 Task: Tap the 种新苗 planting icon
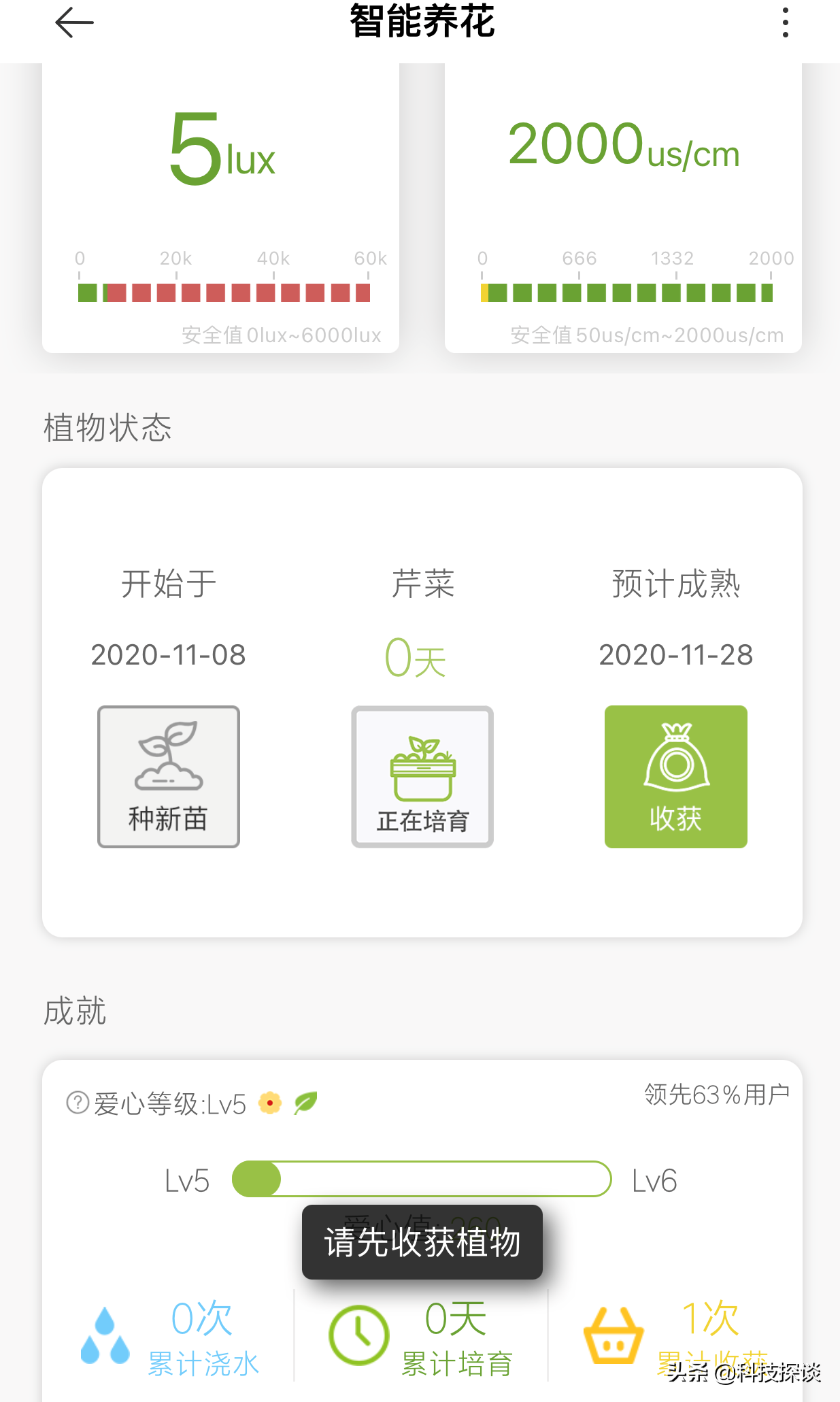click(168, 776)
